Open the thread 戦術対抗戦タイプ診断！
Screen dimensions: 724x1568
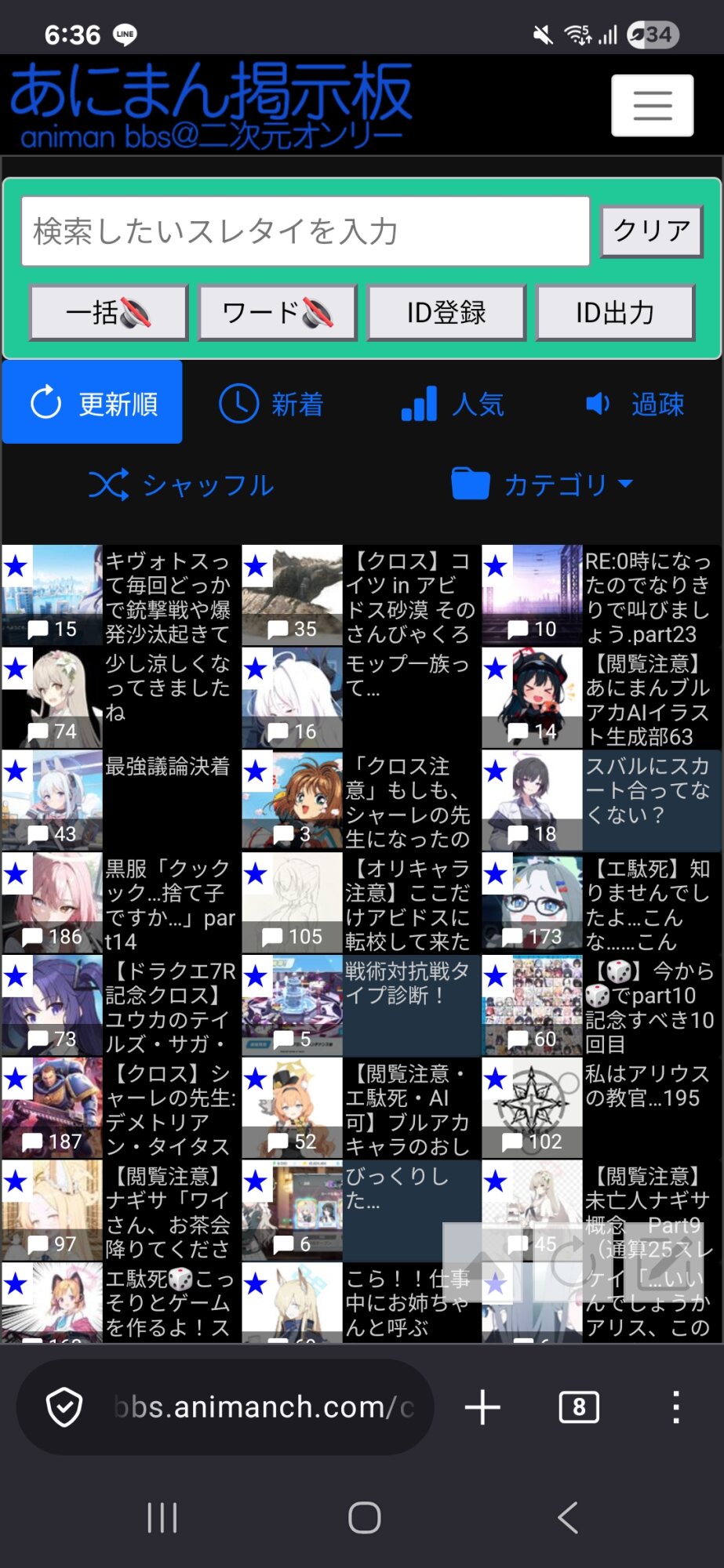pyautogui.click(x=407, y=984)
